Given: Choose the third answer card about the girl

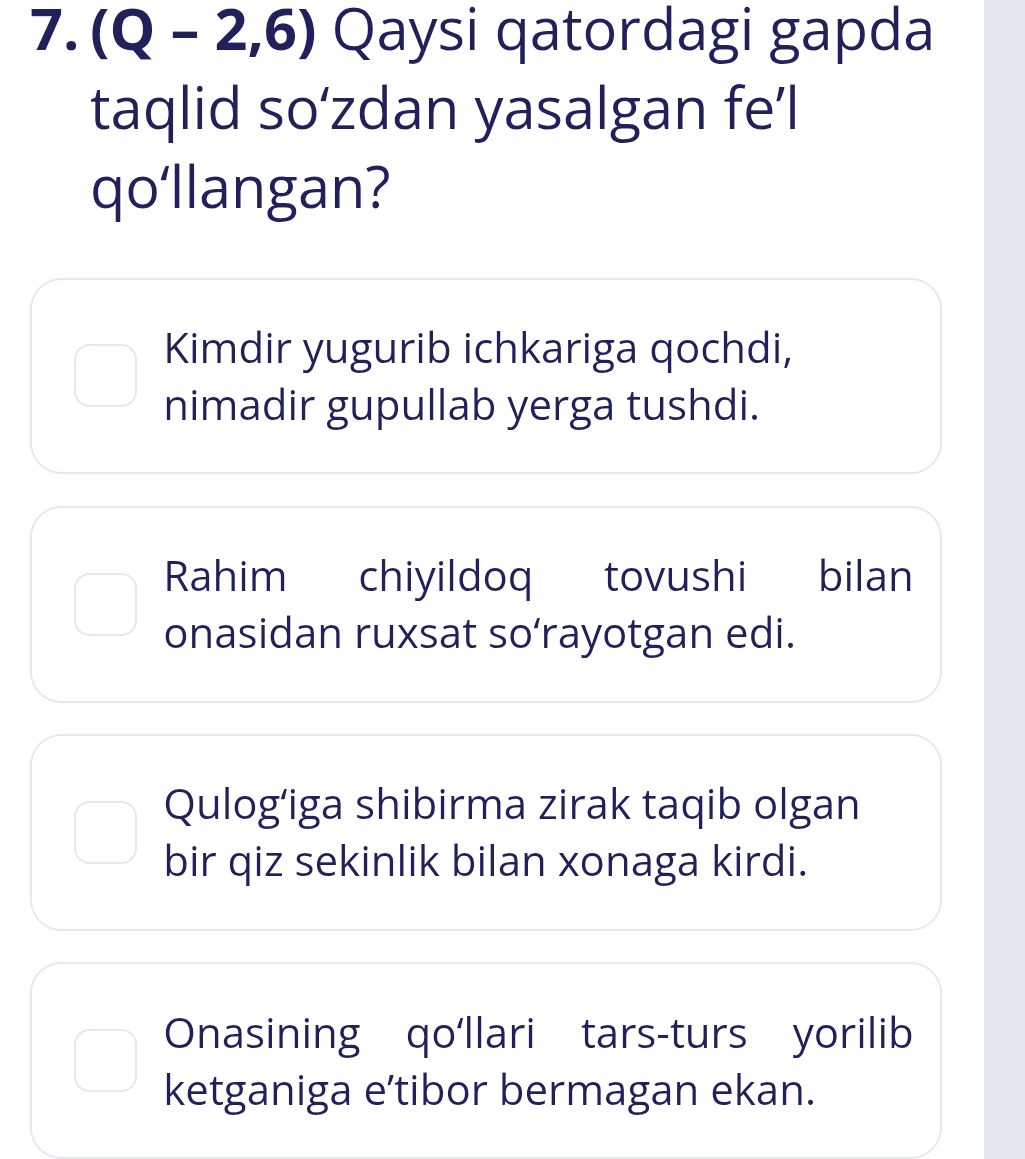Looking at the screenshot, I should 487,832.
